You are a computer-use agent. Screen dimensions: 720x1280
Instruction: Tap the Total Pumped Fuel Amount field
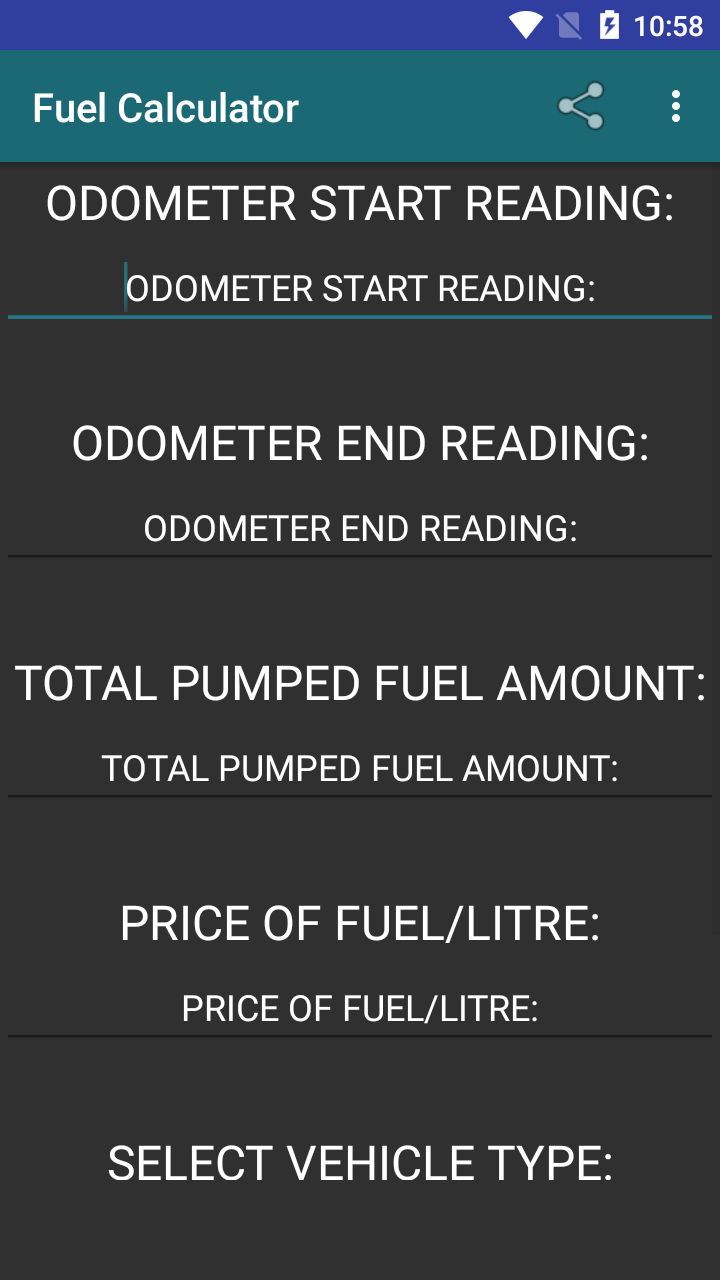[x=360, y=769]
